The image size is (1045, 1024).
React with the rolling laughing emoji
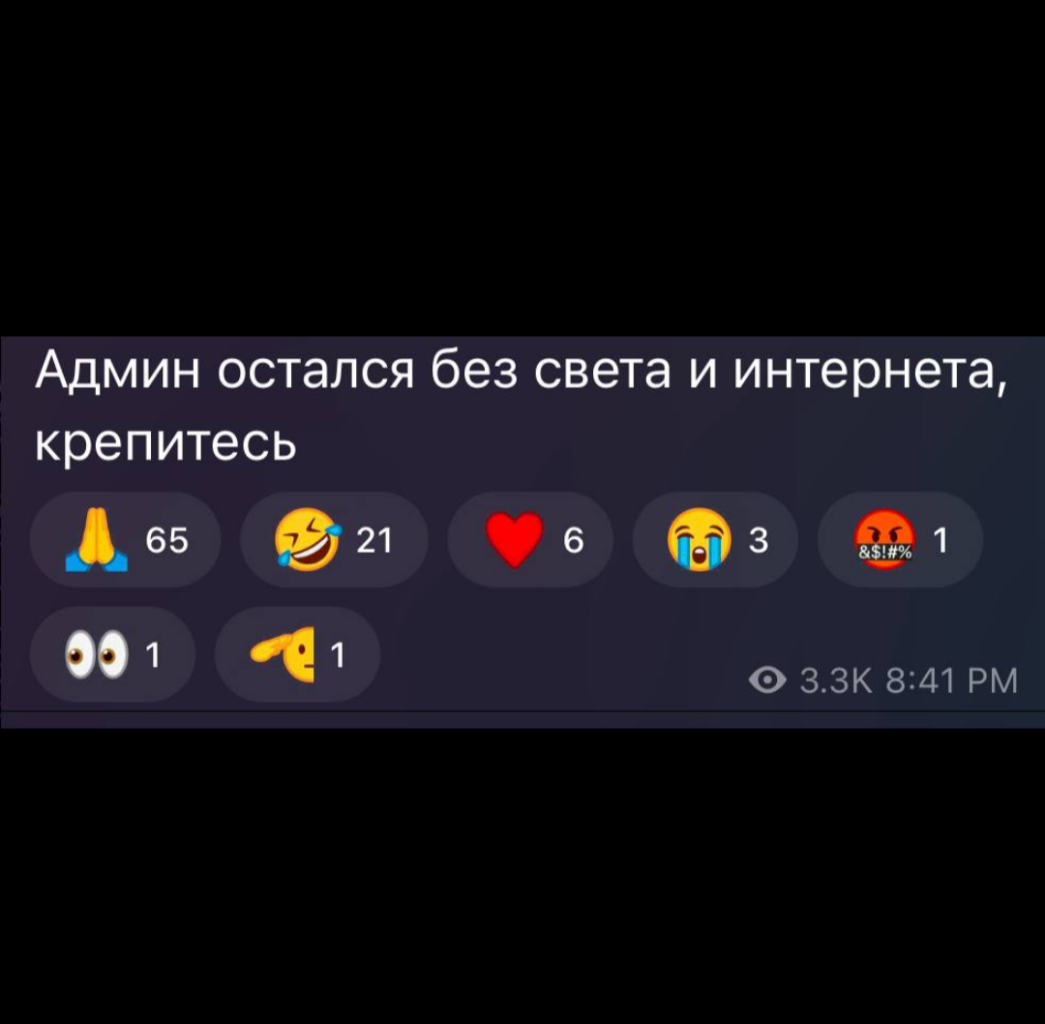point(333,540)
